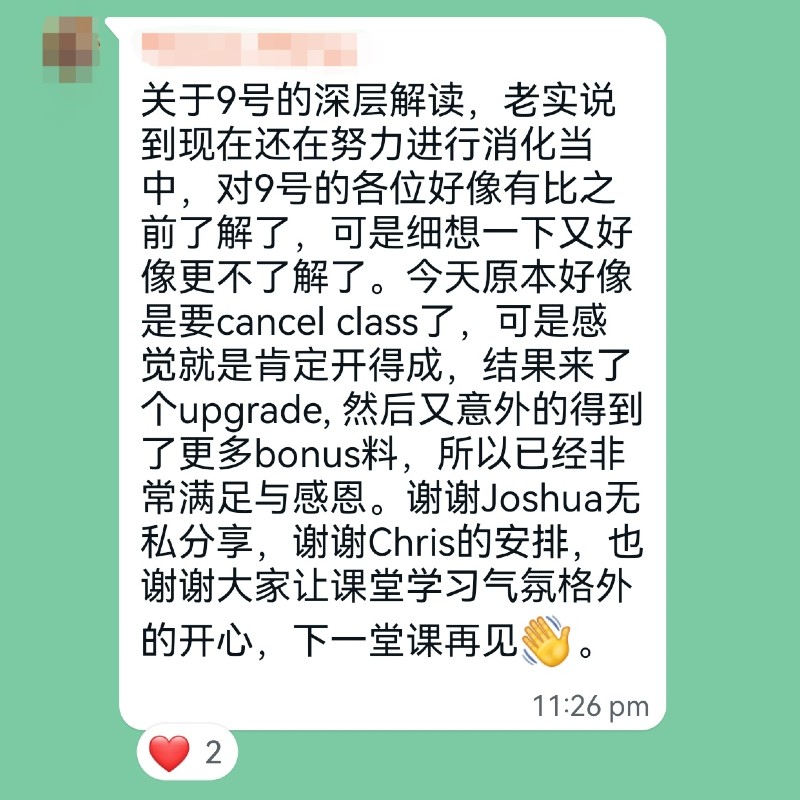800x800 pixels.
Task: Open the heart reactions count pill
Action: coord(186,751)
